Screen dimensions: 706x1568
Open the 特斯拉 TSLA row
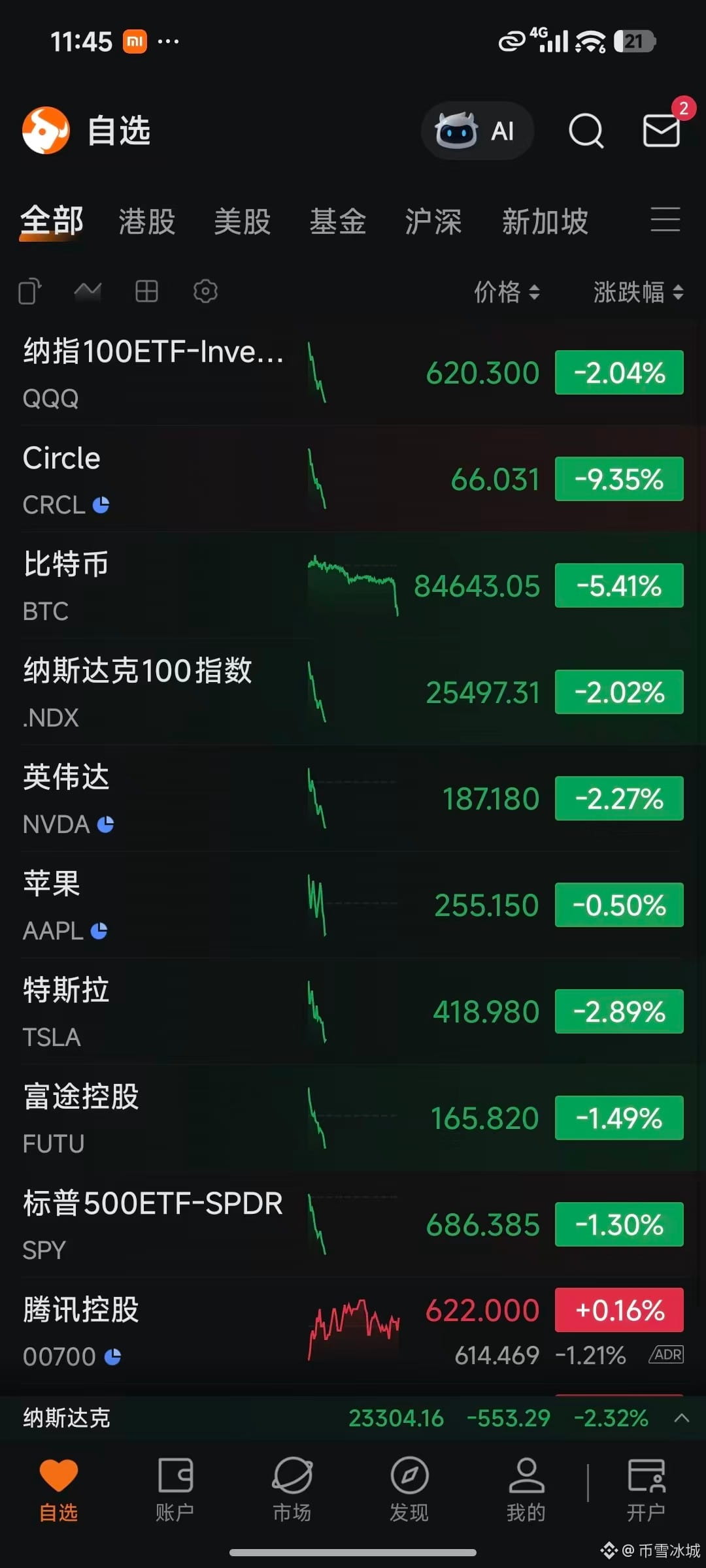pyautogui.click(x=353, y=1011)
